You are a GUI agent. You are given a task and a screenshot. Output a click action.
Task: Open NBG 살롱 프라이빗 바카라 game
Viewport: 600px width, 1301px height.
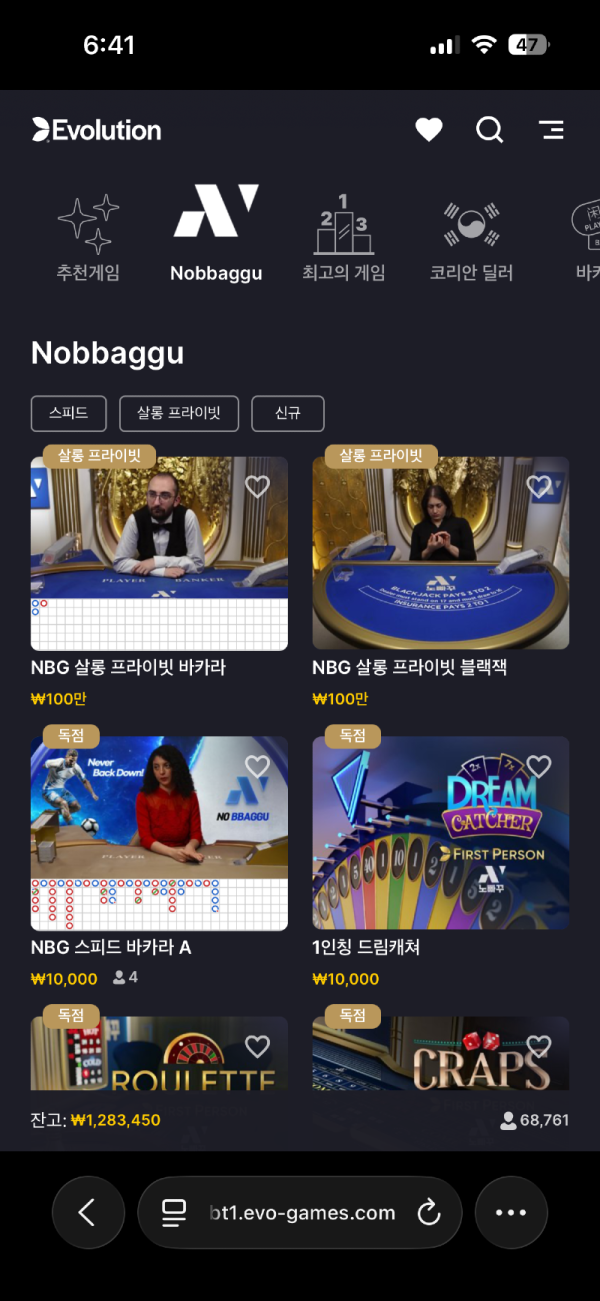tap(159, 555)
